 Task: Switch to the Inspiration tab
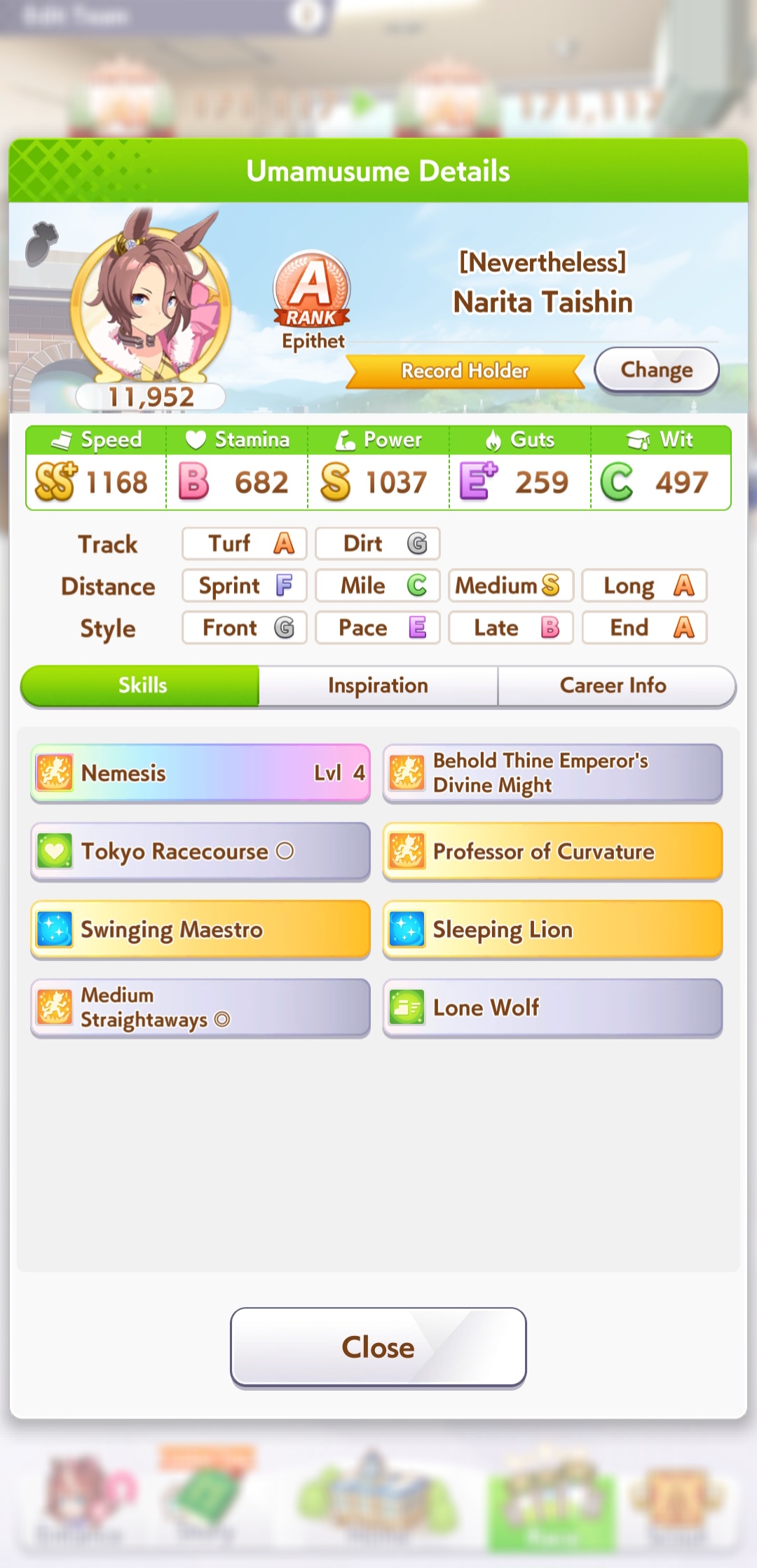tap(378, 686)
